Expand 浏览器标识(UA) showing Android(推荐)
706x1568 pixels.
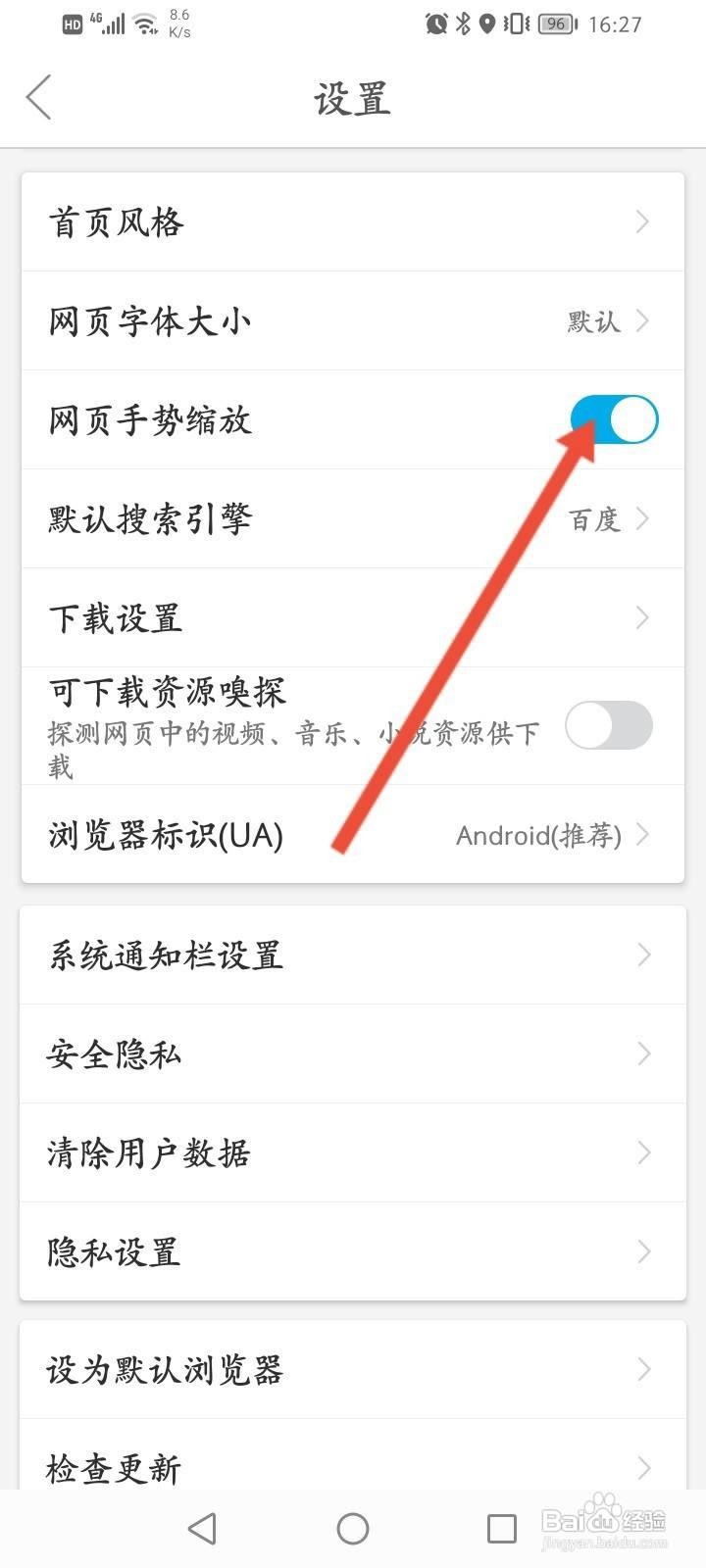pyautogui.click(x=353, y=836)
